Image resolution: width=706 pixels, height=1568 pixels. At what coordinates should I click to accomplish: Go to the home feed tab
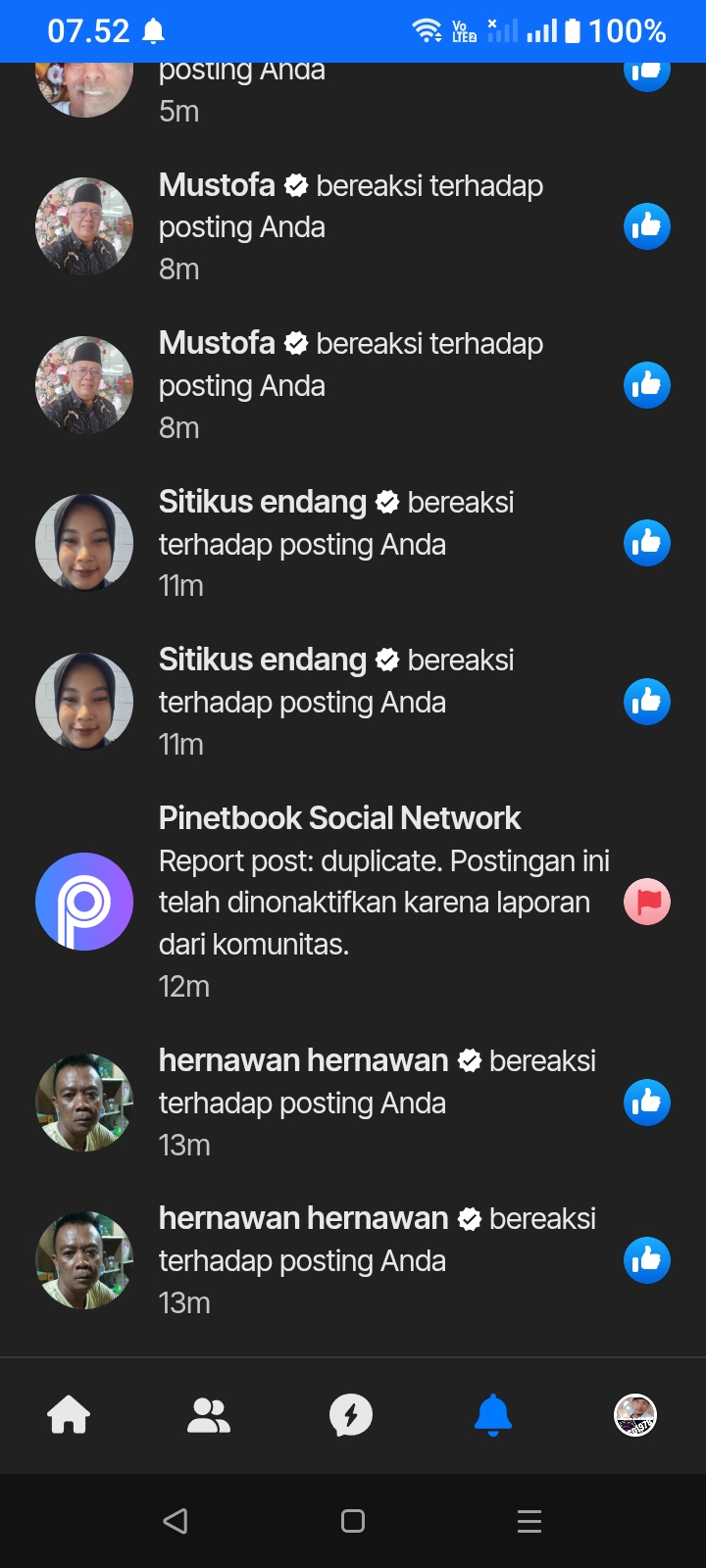click(x=69, y=1415)
